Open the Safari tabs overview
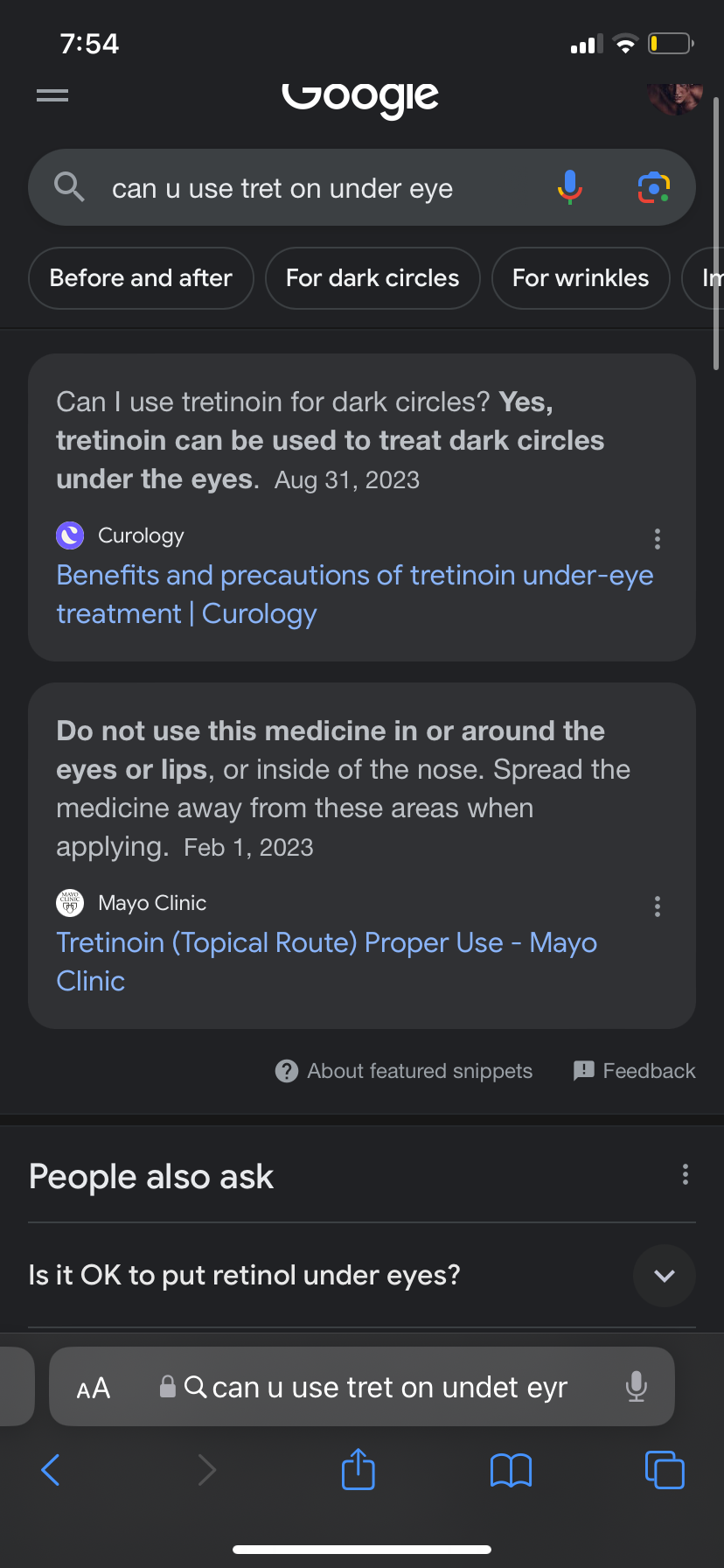This screenshot has width=724, height=1568. tap(665, 1469)
